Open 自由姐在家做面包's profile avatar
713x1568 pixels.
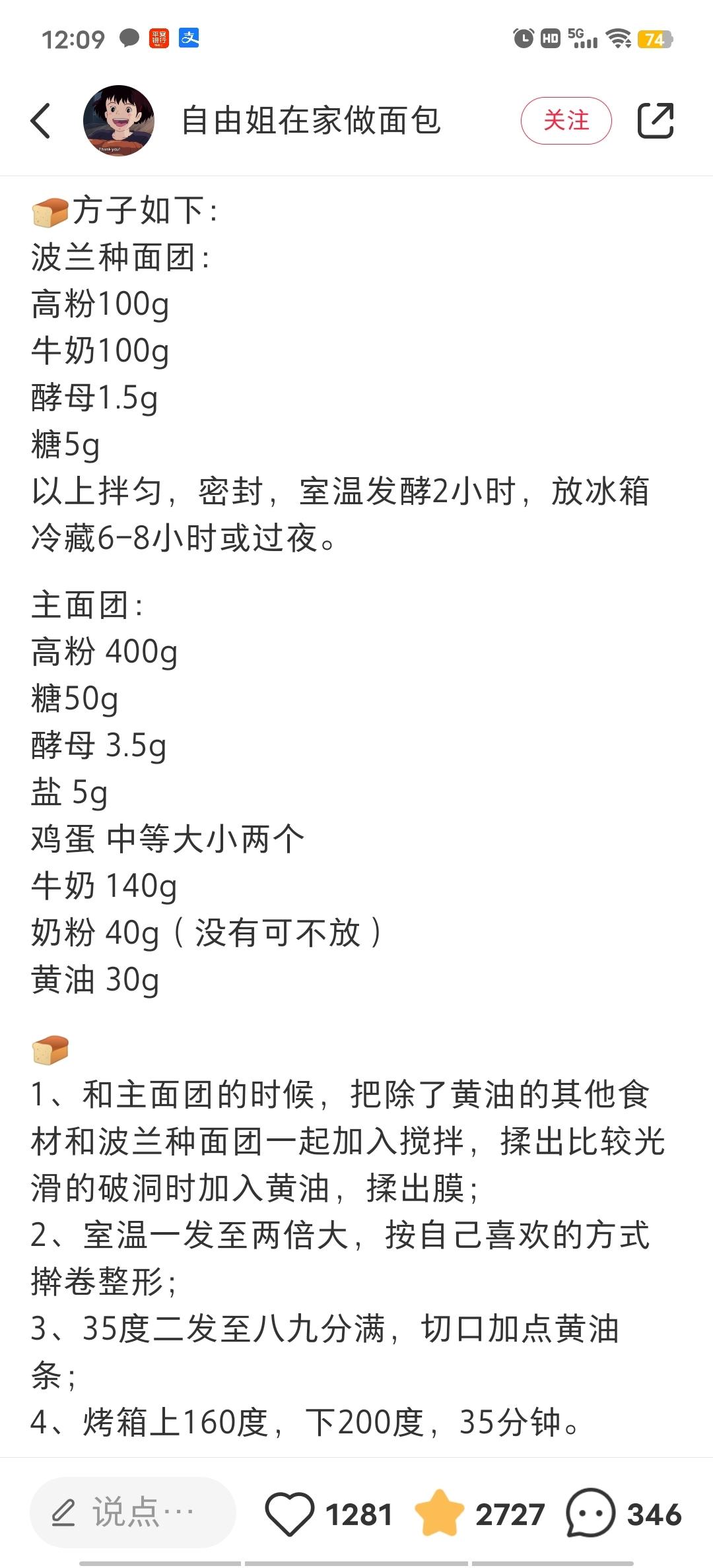pyautogui.click(x=119, y=121)
